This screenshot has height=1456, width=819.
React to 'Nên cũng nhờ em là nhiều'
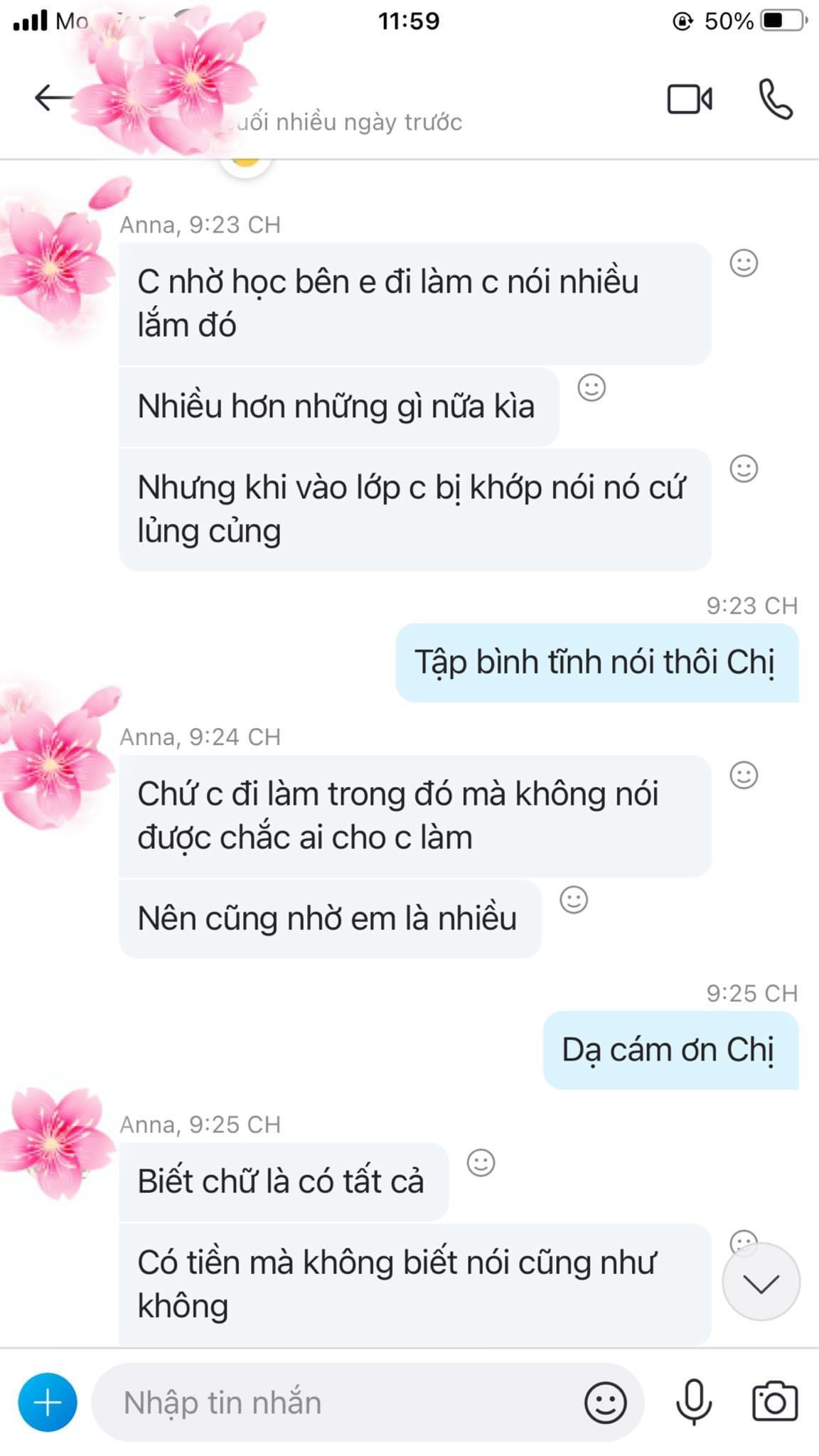click(x=574, y=899)
